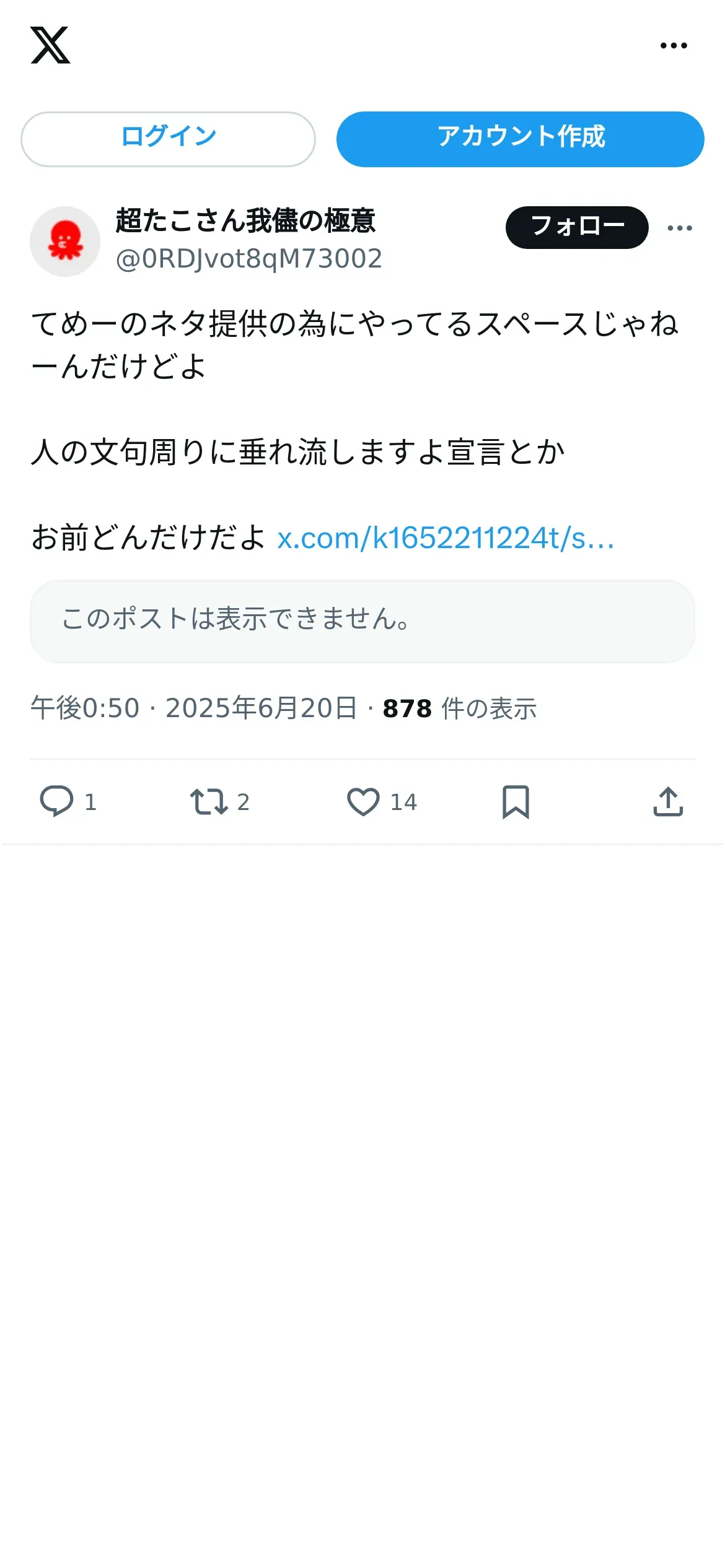Tap アカウント作成 to sign up
725x1568 pixels.
click(x=520, y=139)
